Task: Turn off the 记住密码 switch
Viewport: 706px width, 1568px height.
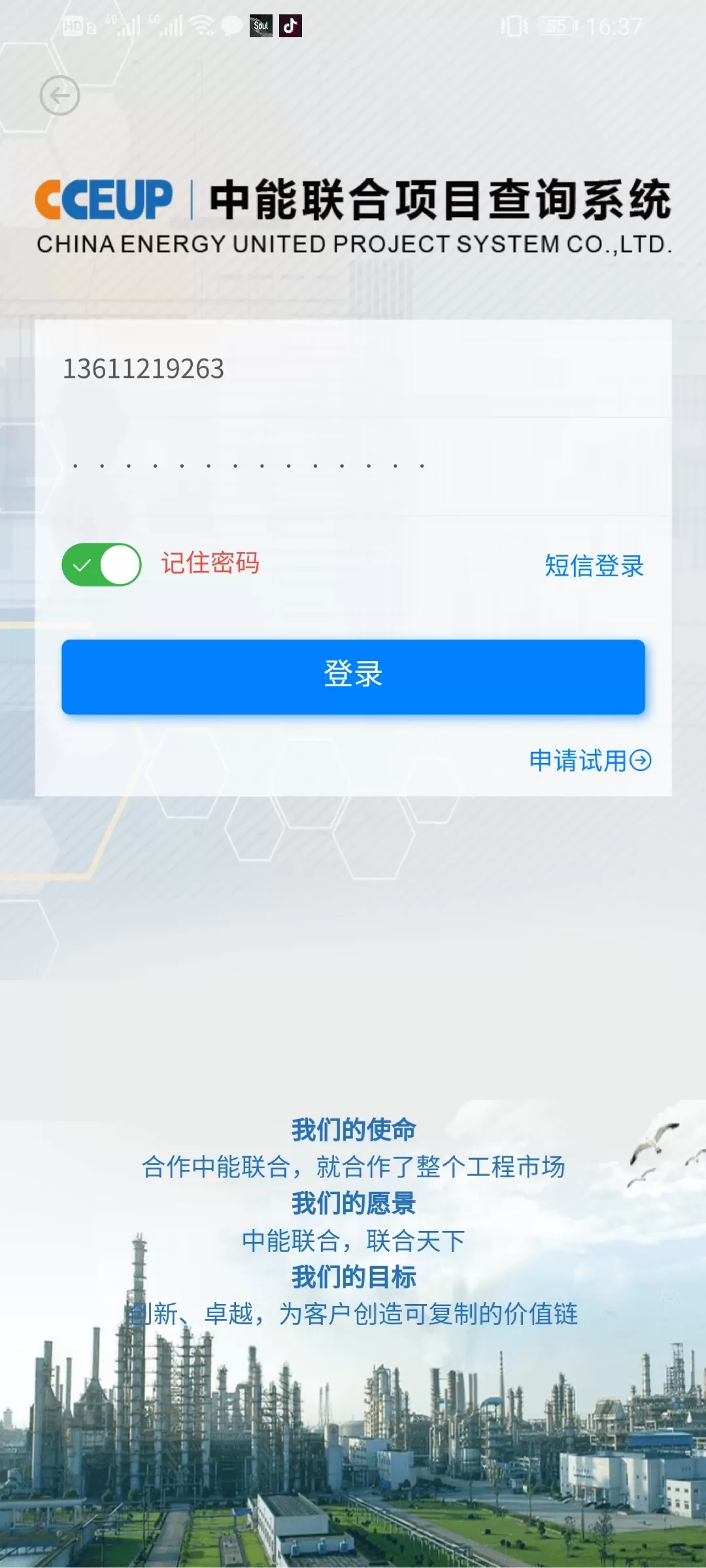Action: click(101, 564)
